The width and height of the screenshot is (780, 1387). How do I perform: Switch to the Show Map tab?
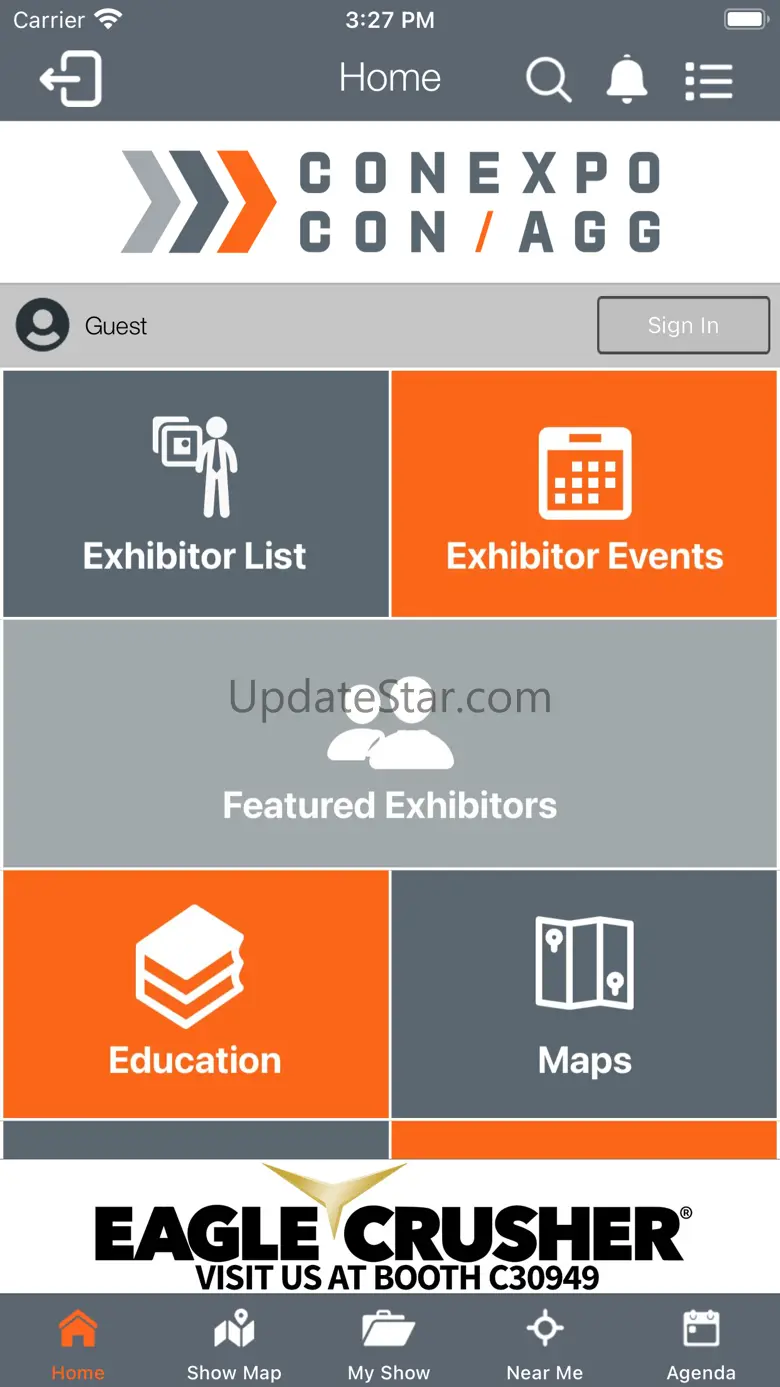click(x=234, y=1342)
